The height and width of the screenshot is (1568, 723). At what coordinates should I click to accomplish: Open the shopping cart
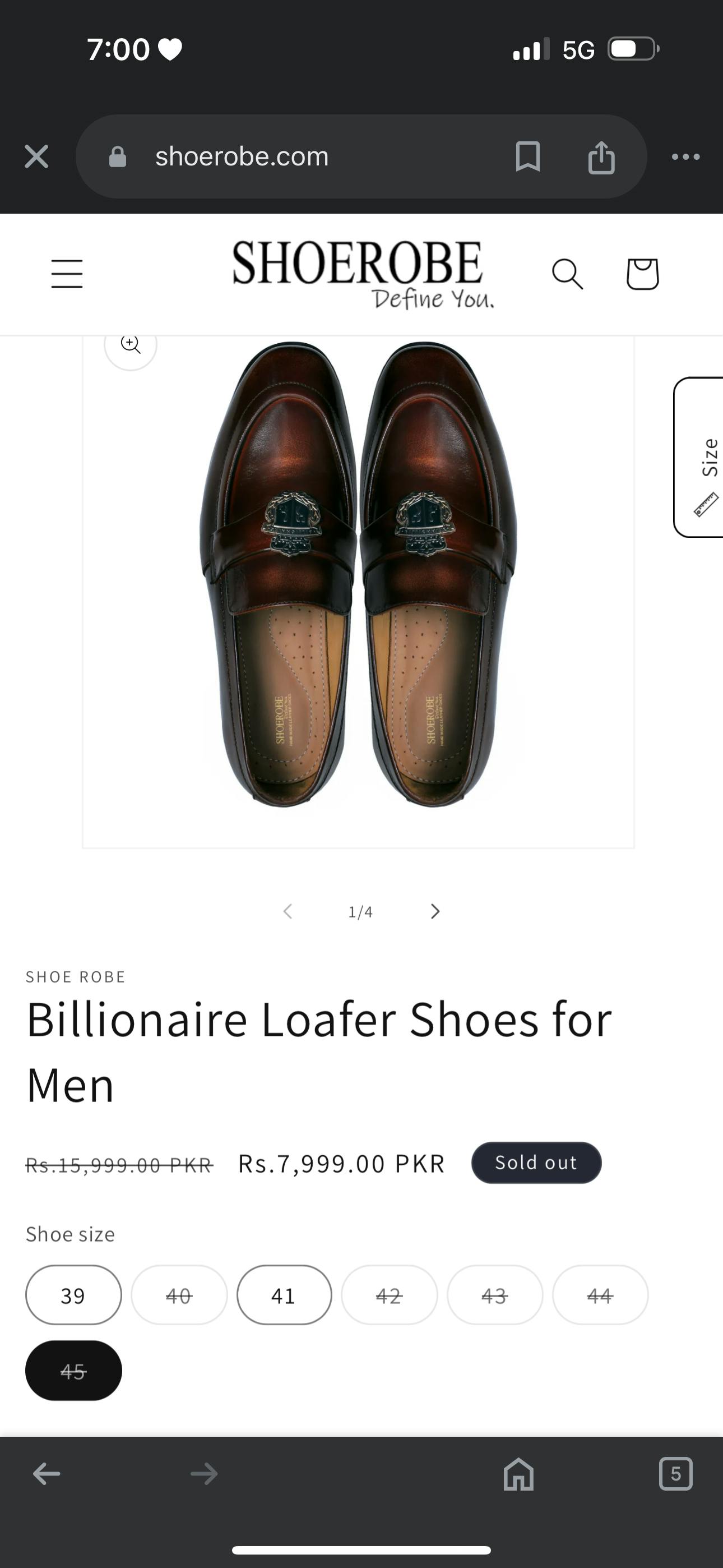642,273
